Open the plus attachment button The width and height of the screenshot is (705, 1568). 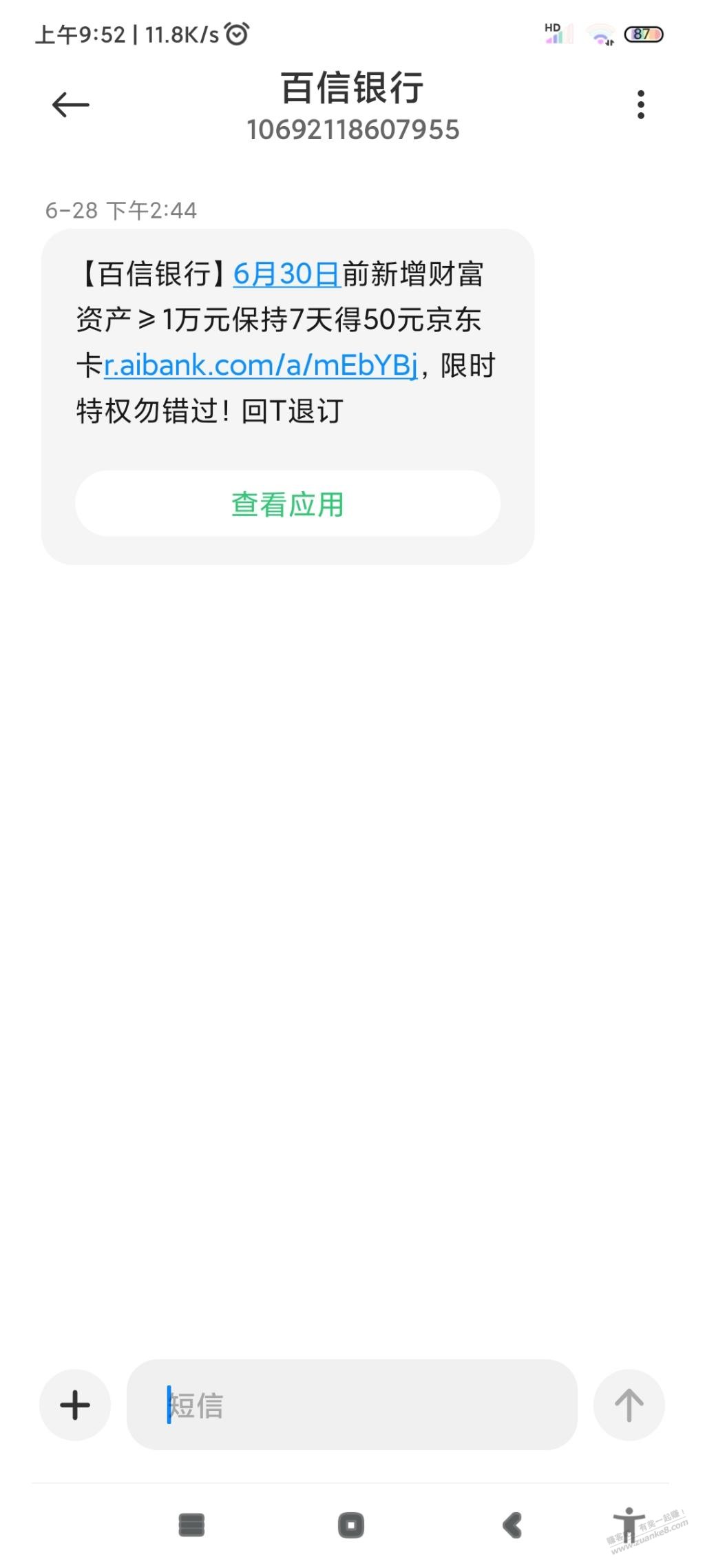click(75, 1405)
